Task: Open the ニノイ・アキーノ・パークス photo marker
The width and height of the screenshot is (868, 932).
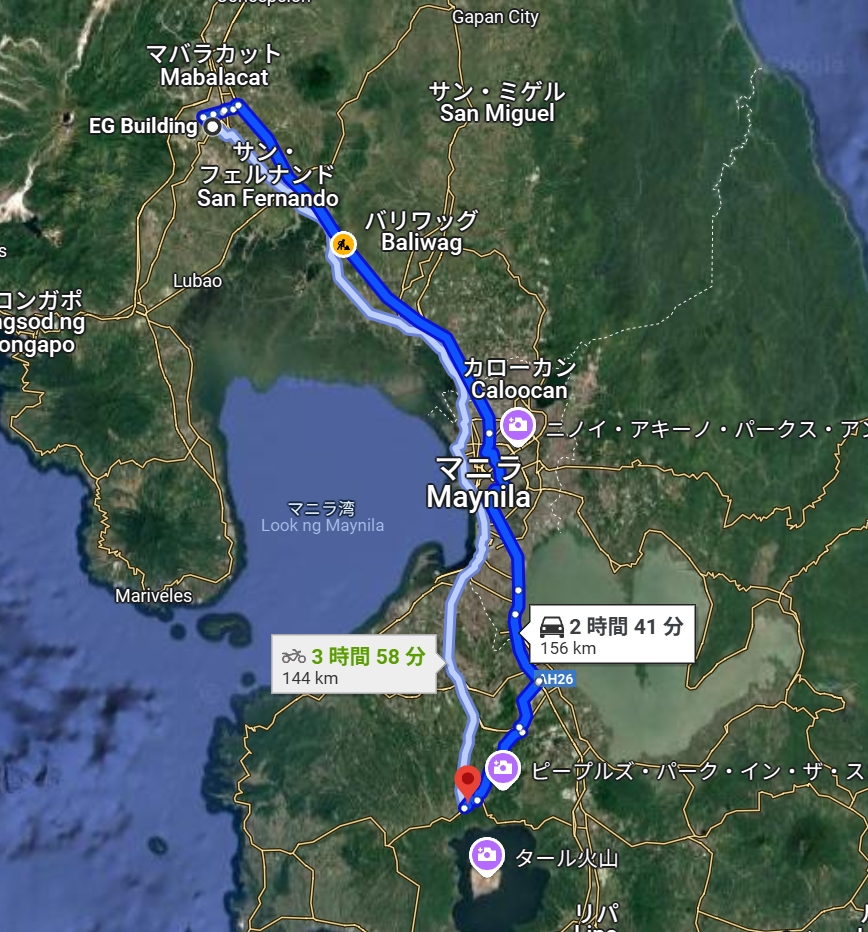Action: coord(517,425)
